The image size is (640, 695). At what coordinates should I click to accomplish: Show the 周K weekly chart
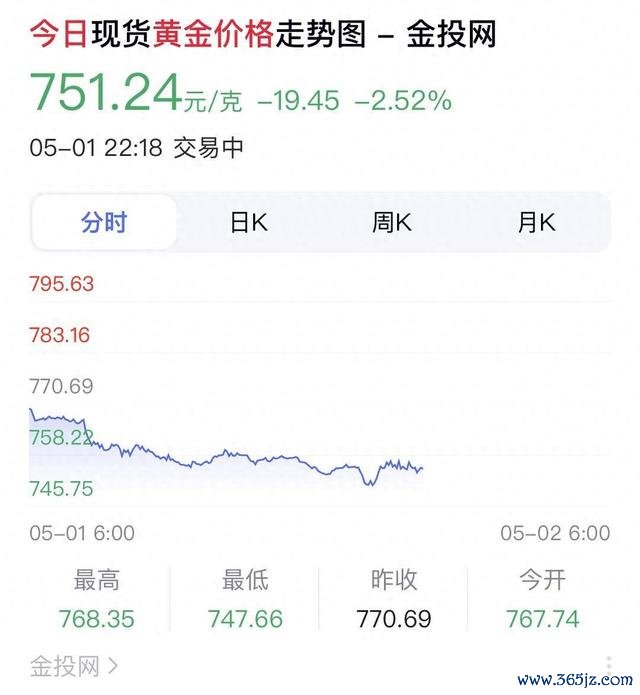[392, 222]
